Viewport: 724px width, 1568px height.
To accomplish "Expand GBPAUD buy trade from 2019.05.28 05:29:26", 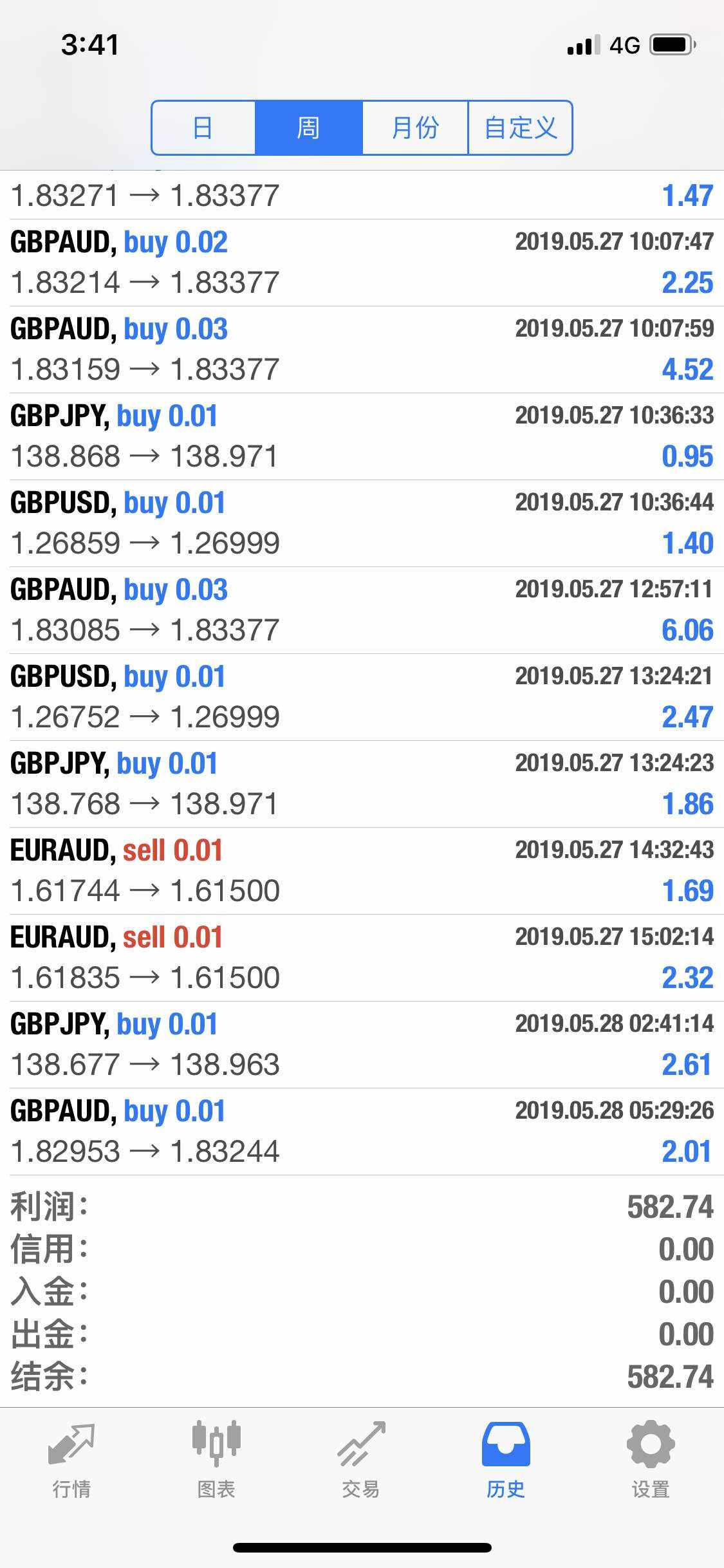I will click(x=362, y=1132).
